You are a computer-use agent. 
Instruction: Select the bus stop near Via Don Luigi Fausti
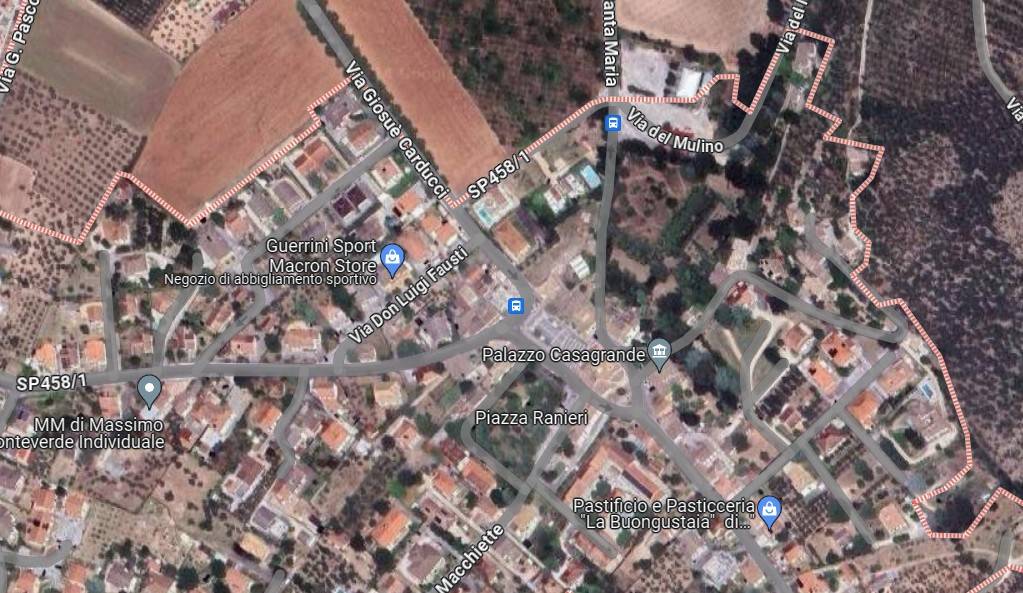[x=515, y=305]
